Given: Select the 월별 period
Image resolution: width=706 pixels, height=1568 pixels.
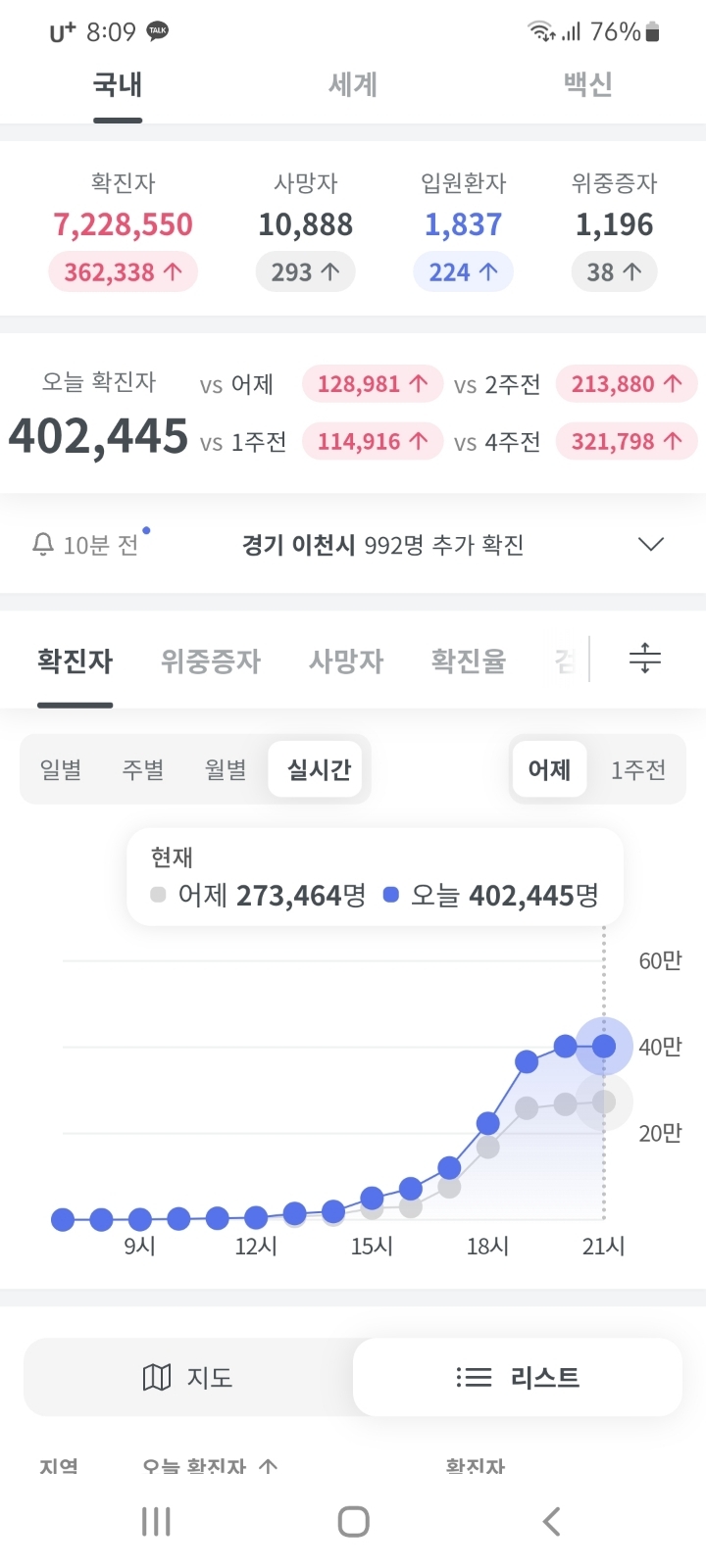Looking at the screenshot, I should click(x=226, y=769).
